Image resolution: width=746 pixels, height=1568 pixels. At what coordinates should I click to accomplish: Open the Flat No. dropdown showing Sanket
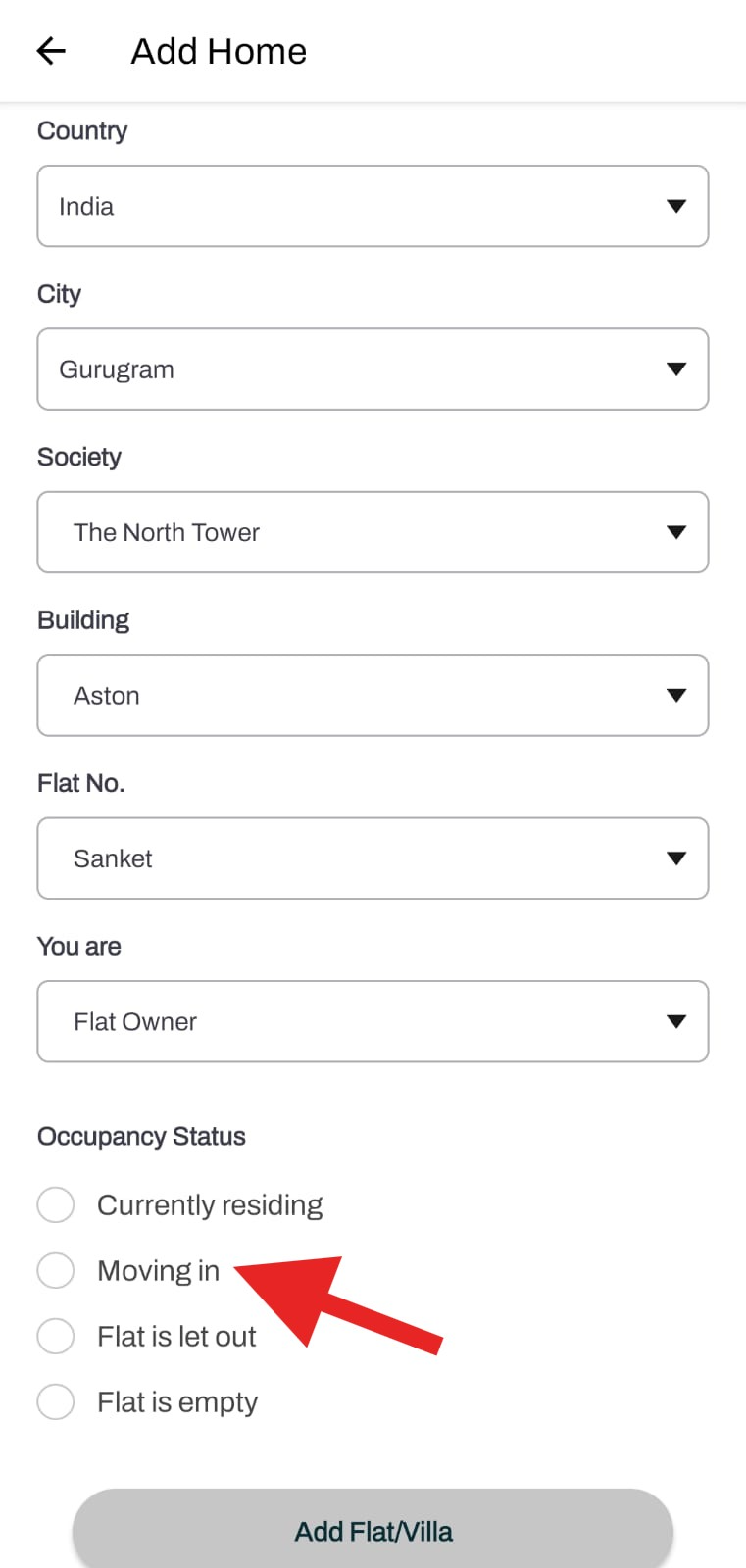click(x=373, y=858)
